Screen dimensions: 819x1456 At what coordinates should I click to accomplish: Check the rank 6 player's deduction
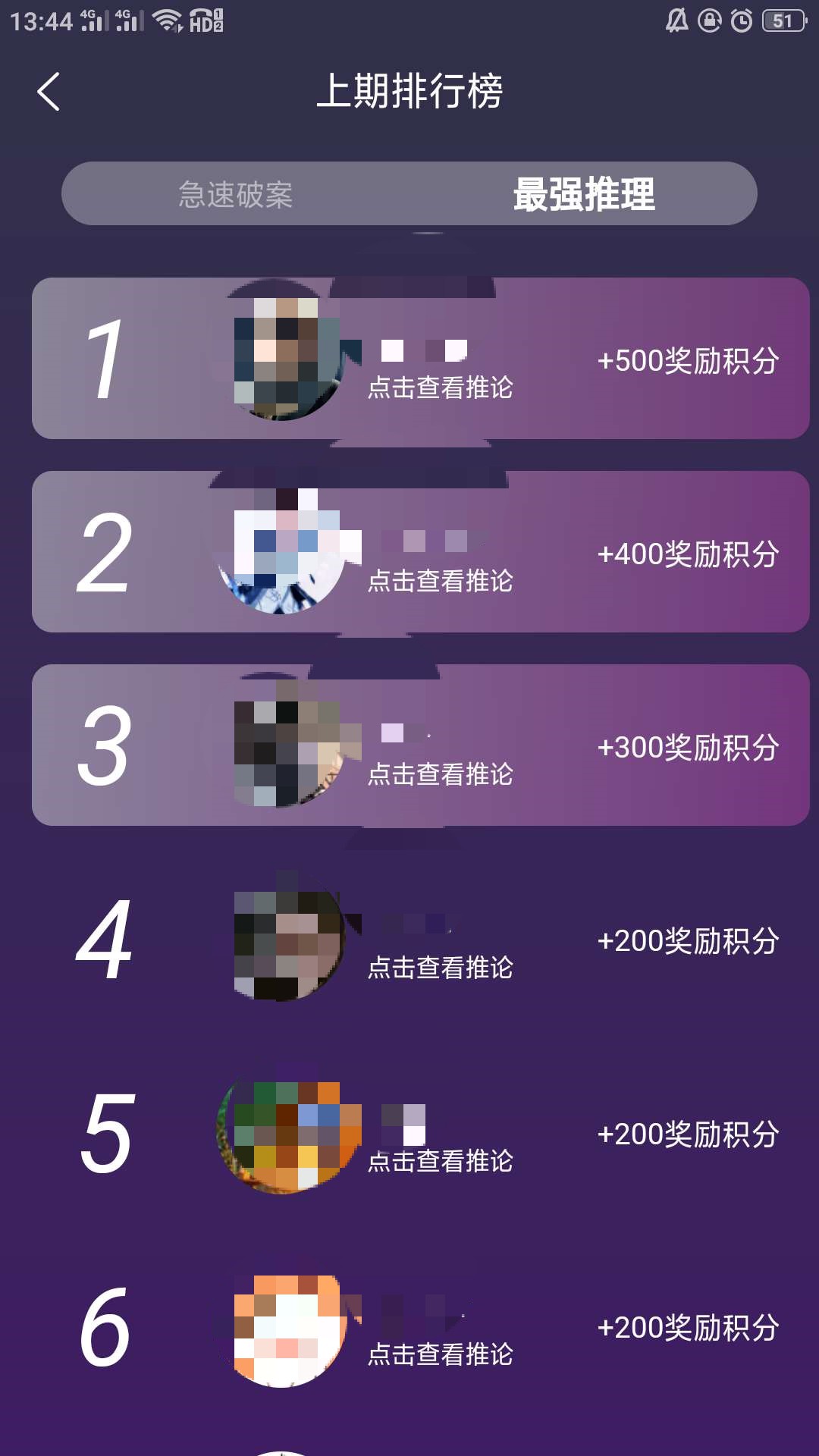440,1354
